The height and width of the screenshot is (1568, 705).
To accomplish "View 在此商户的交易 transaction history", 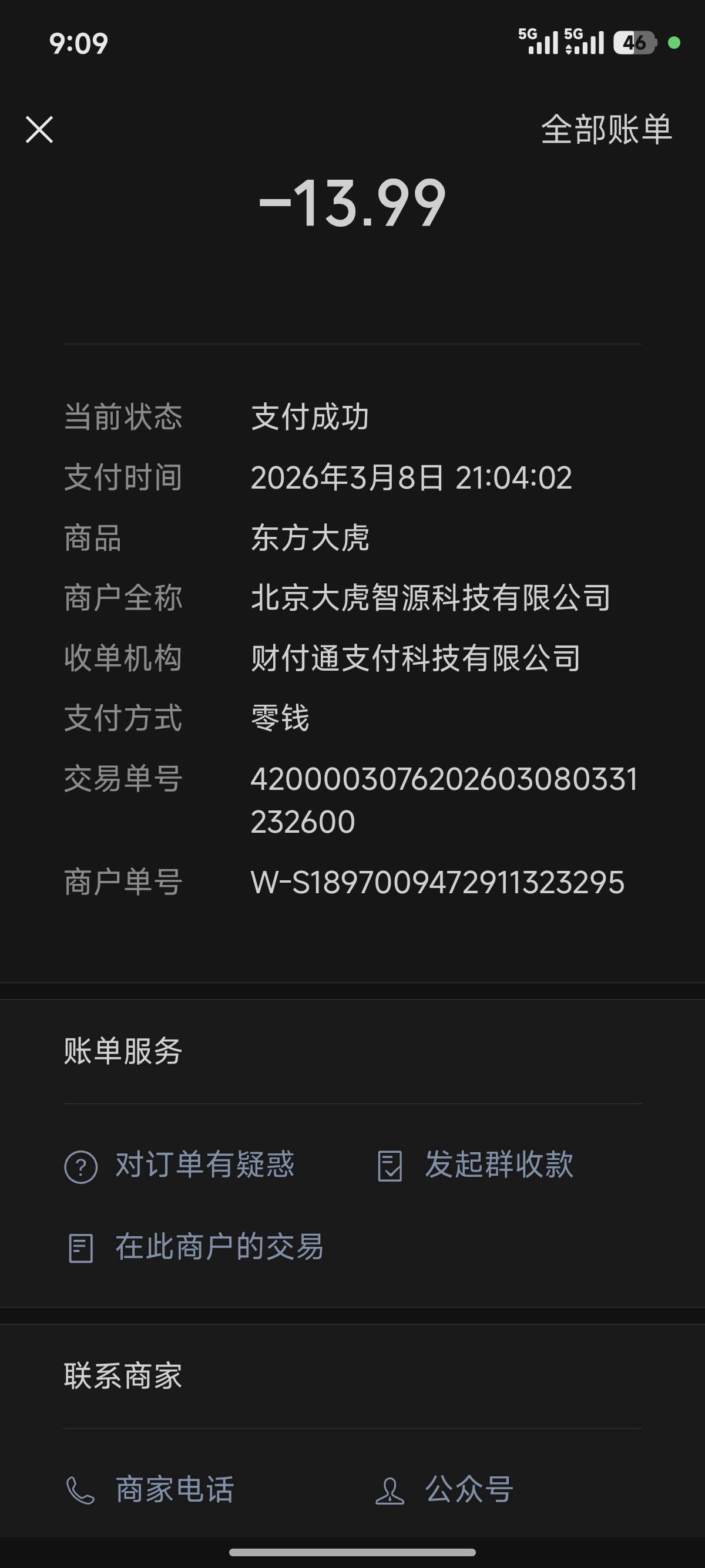I will [x=194, y=1247].
